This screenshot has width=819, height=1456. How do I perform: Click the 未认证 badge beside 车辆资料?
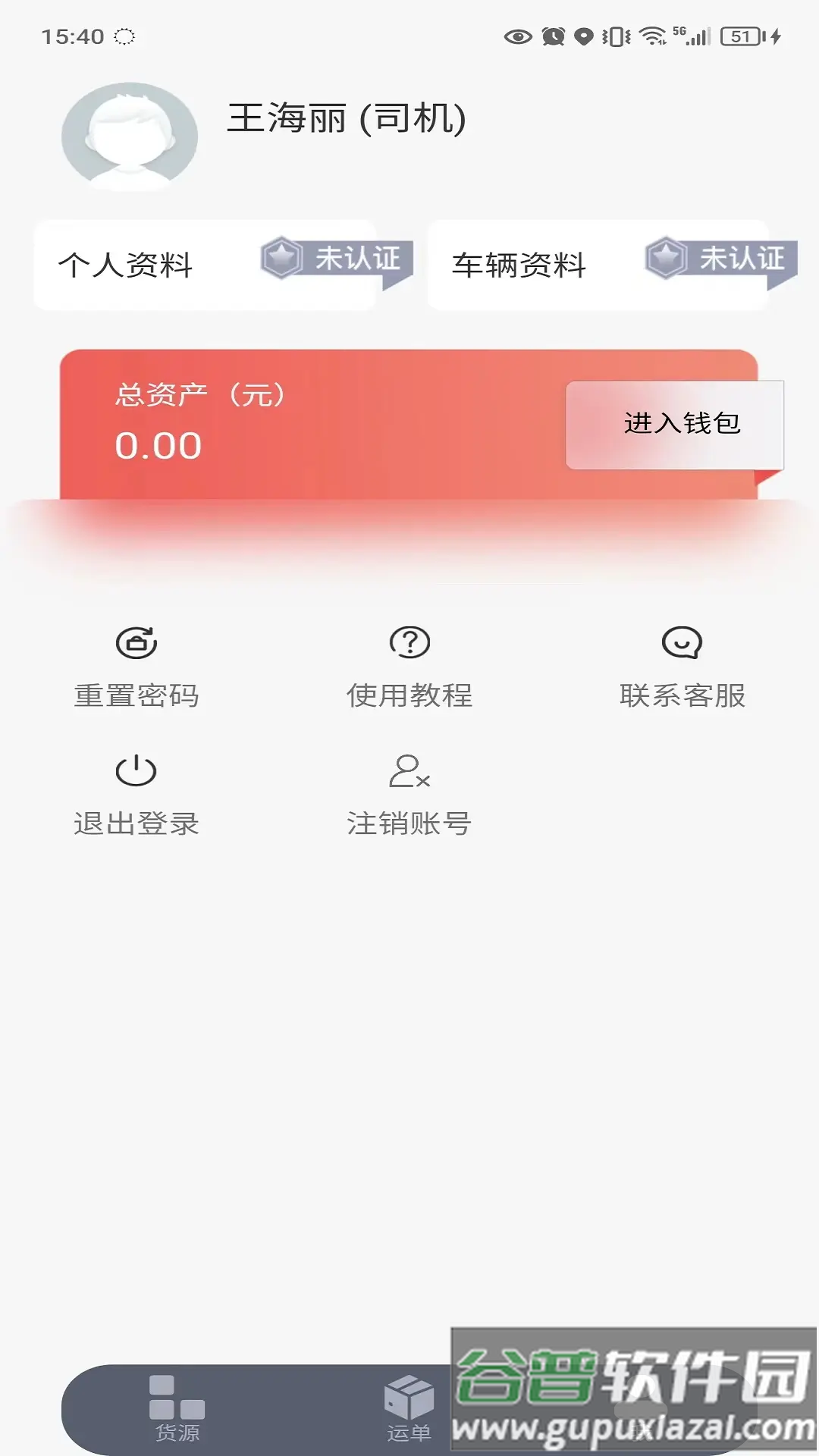[720, 260]
